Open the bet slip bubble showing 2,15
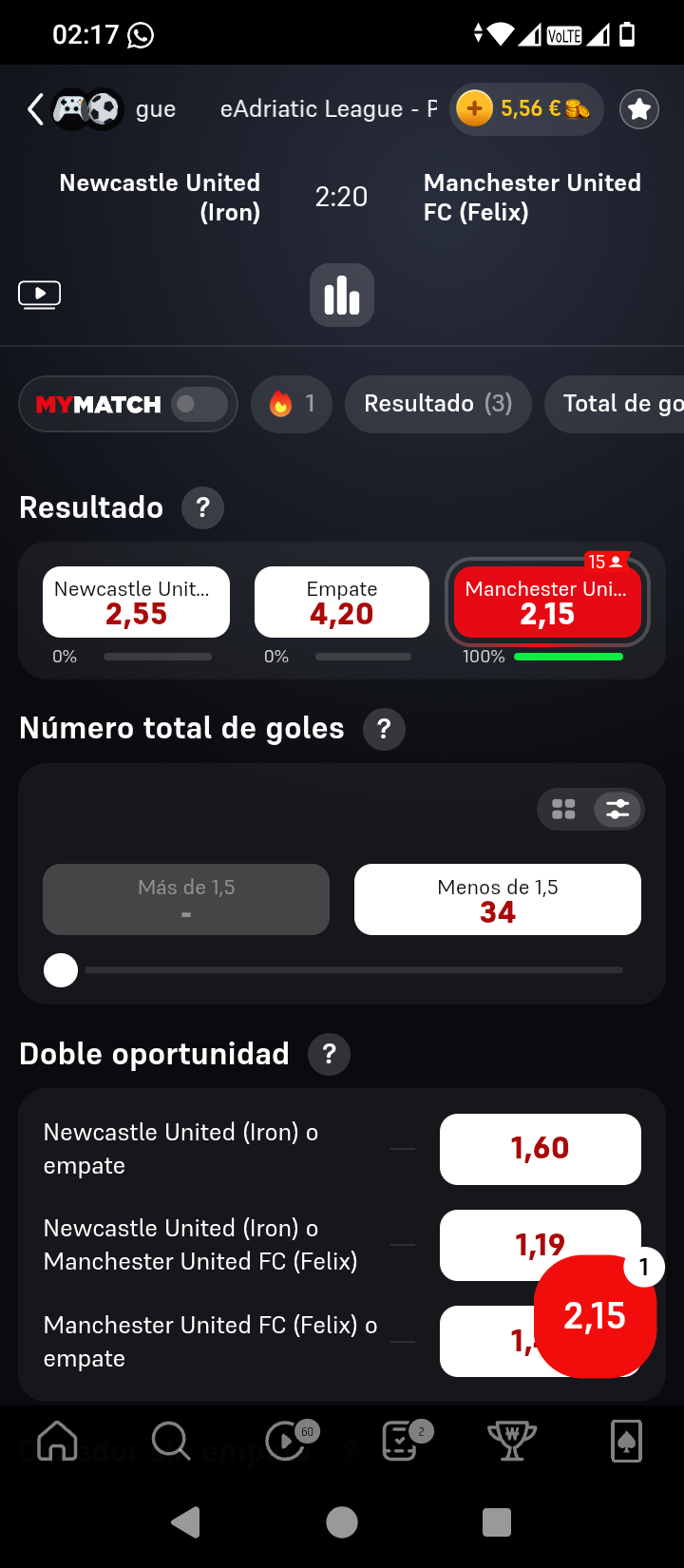This screenshot has width=684, height=1568. (x=596, y=1316)
